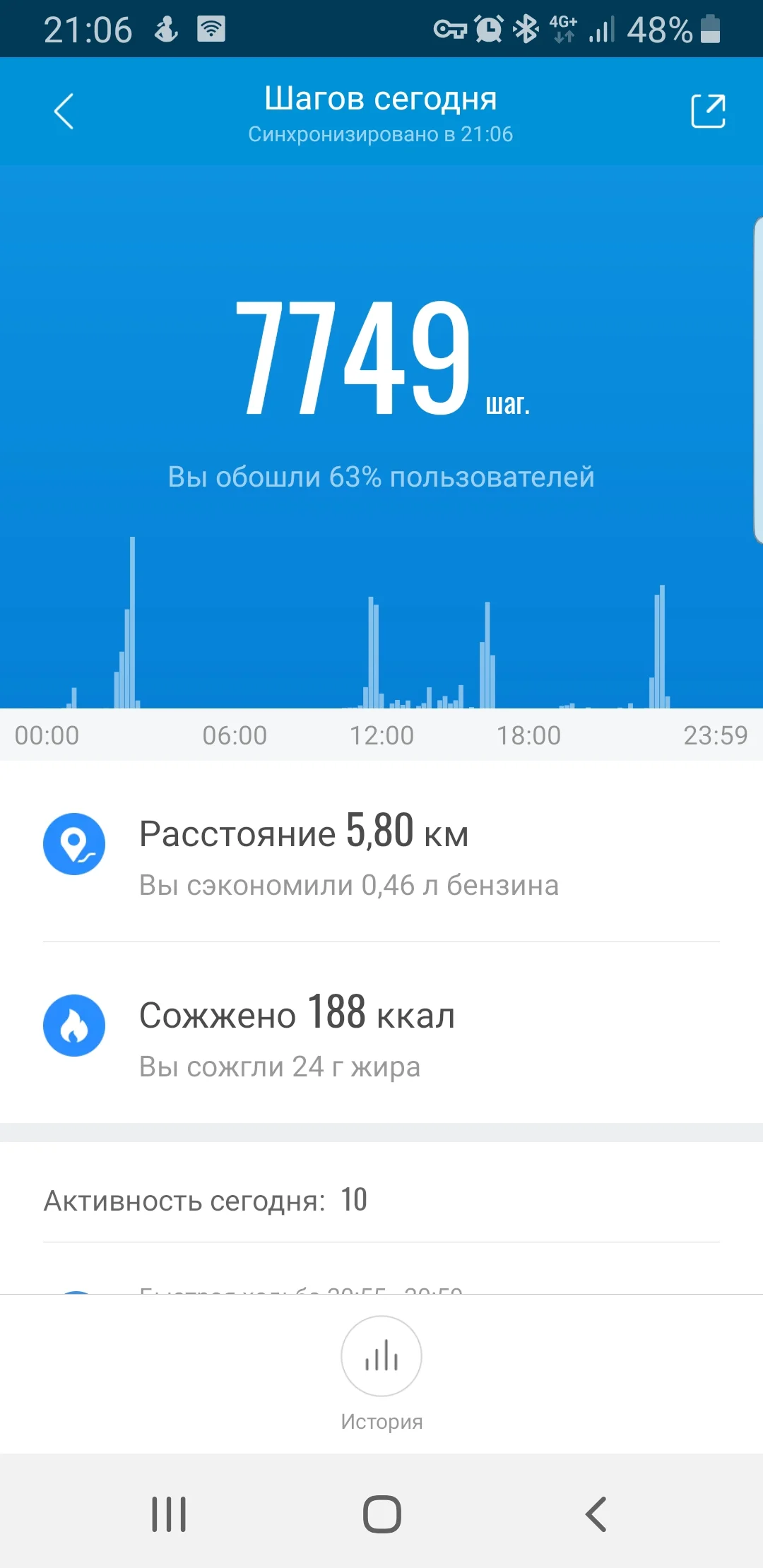Tap the flame icon next to calories burned

tap(74, 1026)
